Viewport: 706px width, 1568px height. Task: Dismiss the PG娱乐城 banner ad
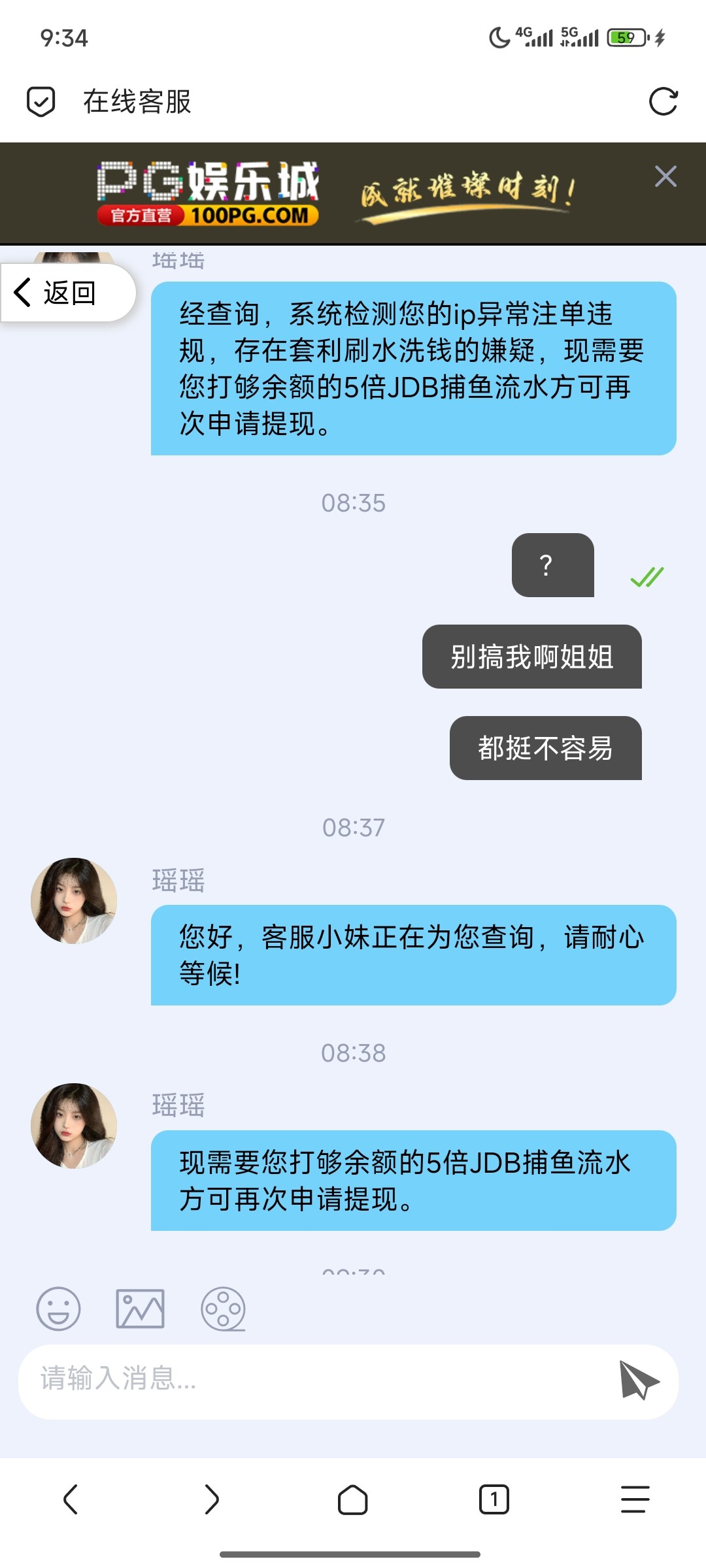[665, 176]
